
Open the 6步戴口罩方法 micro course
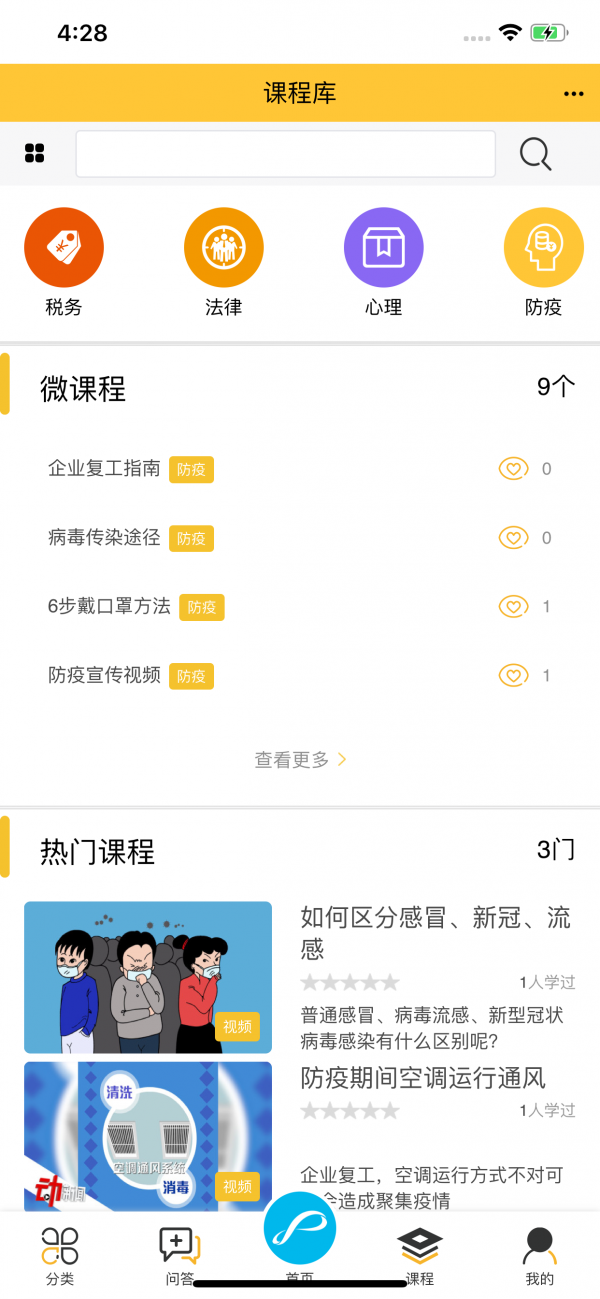(109, 606)
